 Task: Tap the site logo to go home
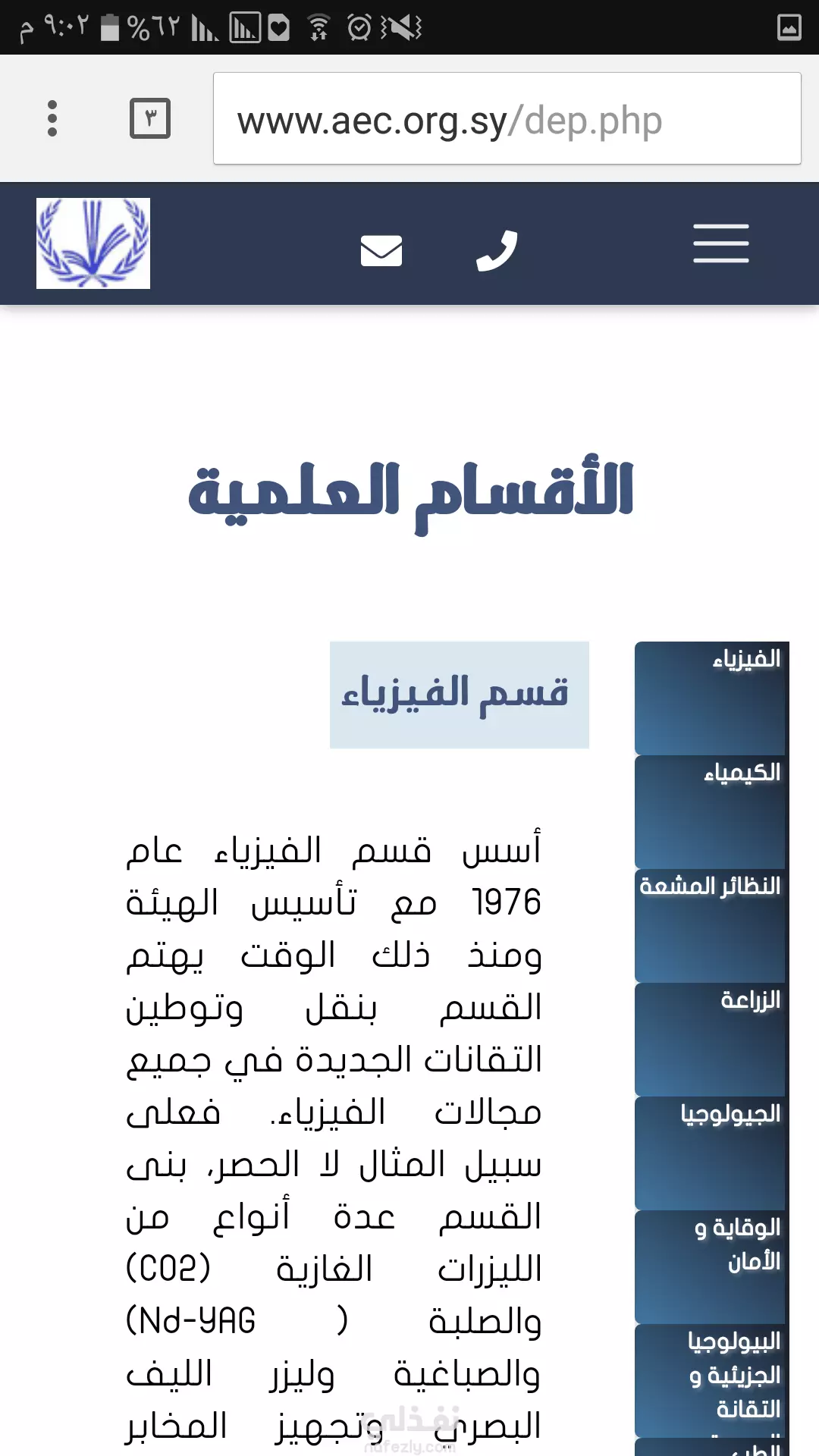coord(93,243)
